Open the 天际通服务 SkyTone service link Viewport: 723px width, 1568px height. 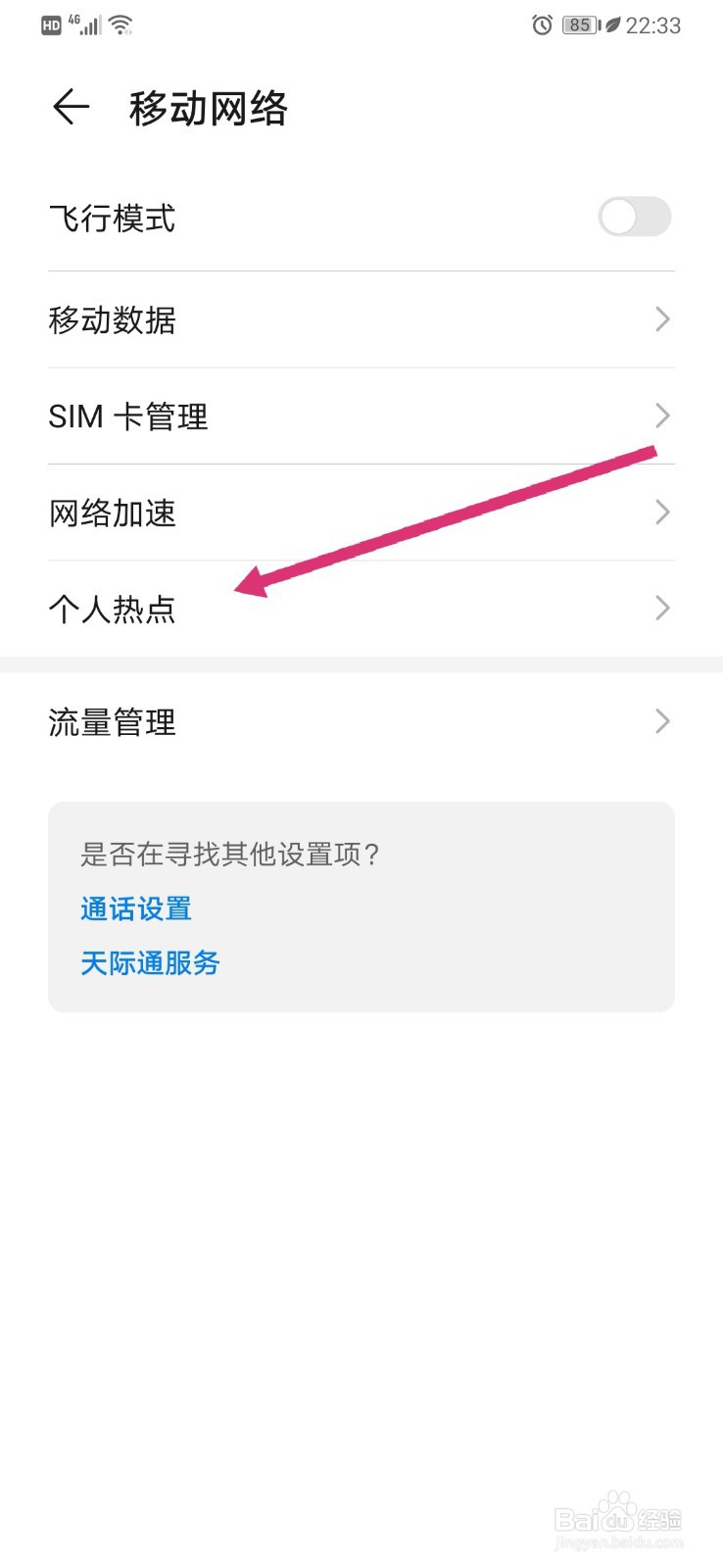(x=150, y=963)
